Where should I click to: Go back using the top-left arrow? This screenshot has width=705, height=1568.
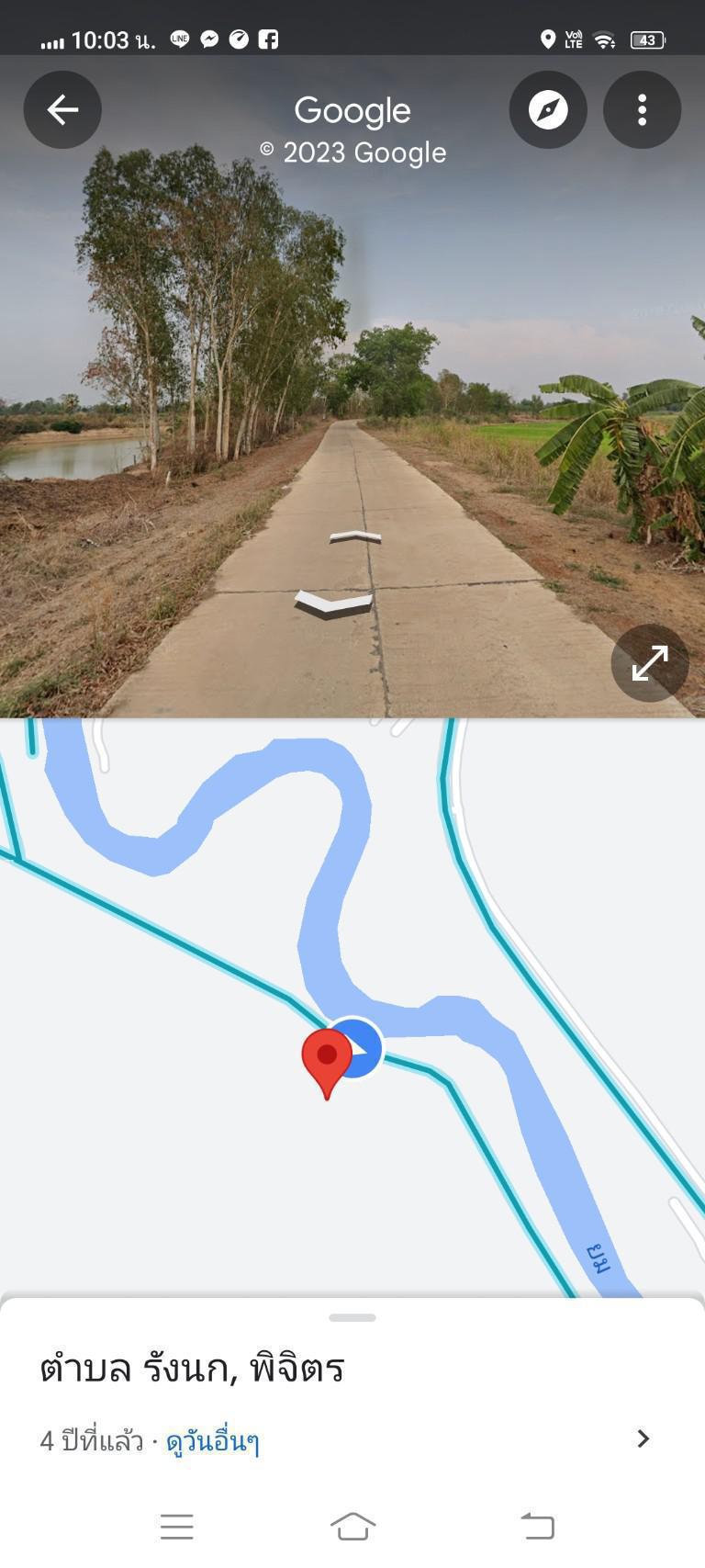(62, 110)
